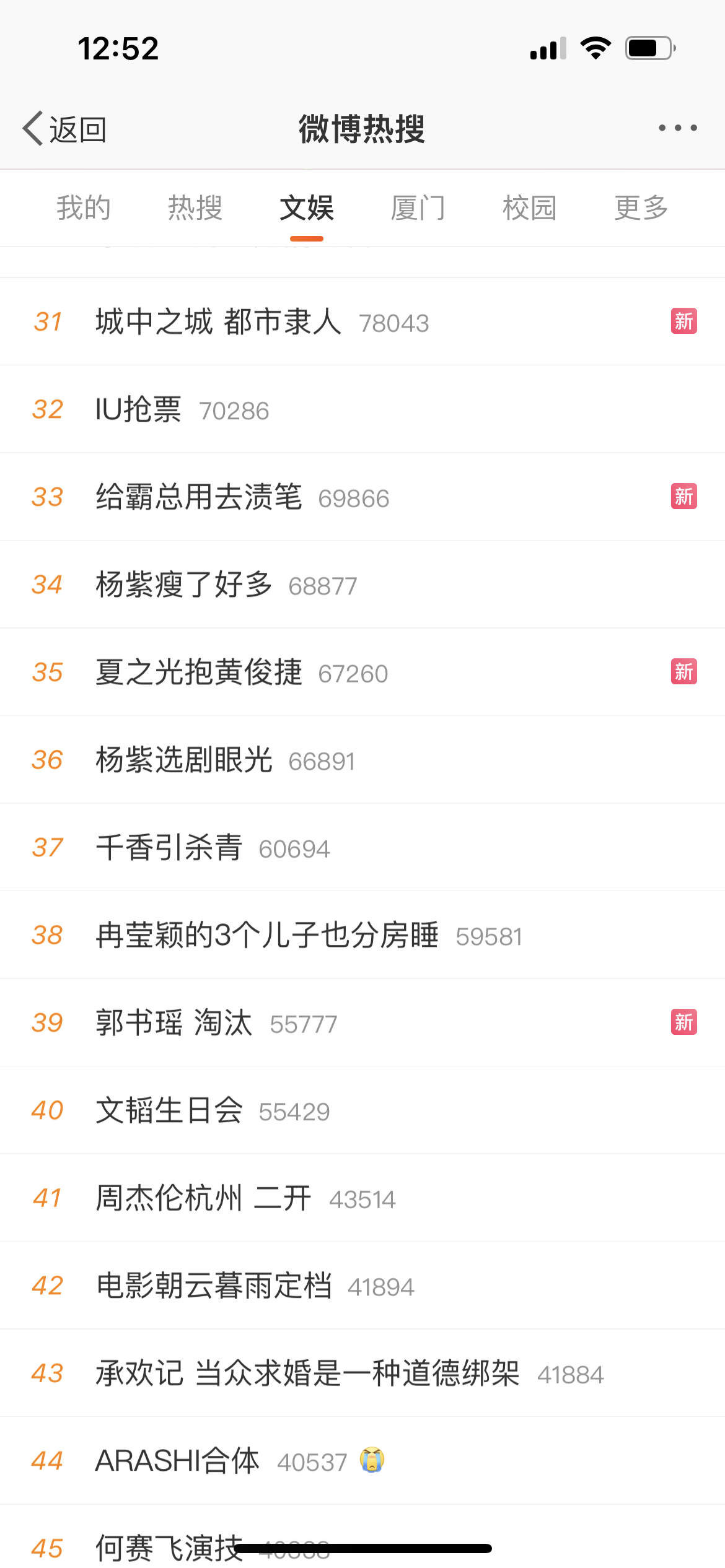Open the 校园 tab
This screenshot has width=725, height=1568.
[530, 208]
